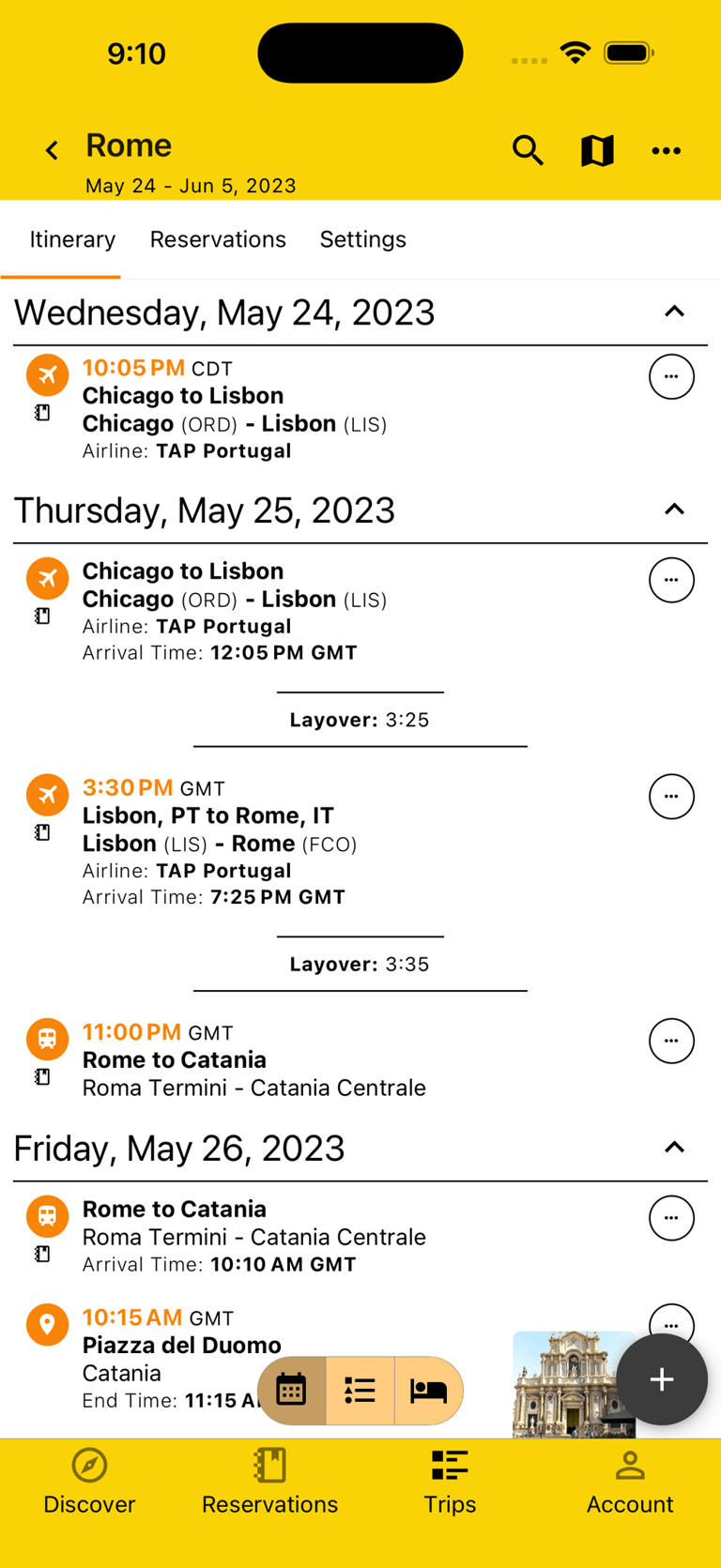Open the search icon in the header
The width and height of the screenshot is (721, 1568).
pyautogui.click(x=528, y=150)
